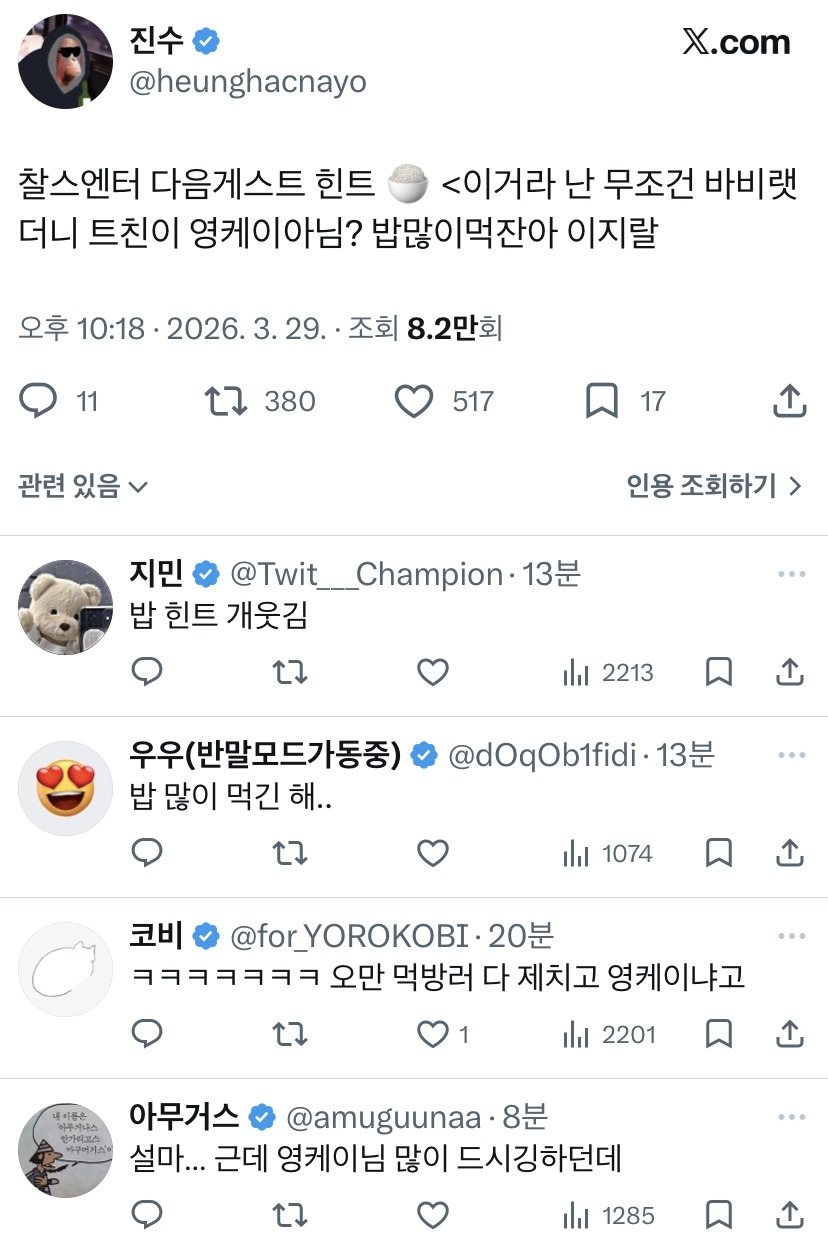Bookmark the main tweet

(x=602, y=399)
